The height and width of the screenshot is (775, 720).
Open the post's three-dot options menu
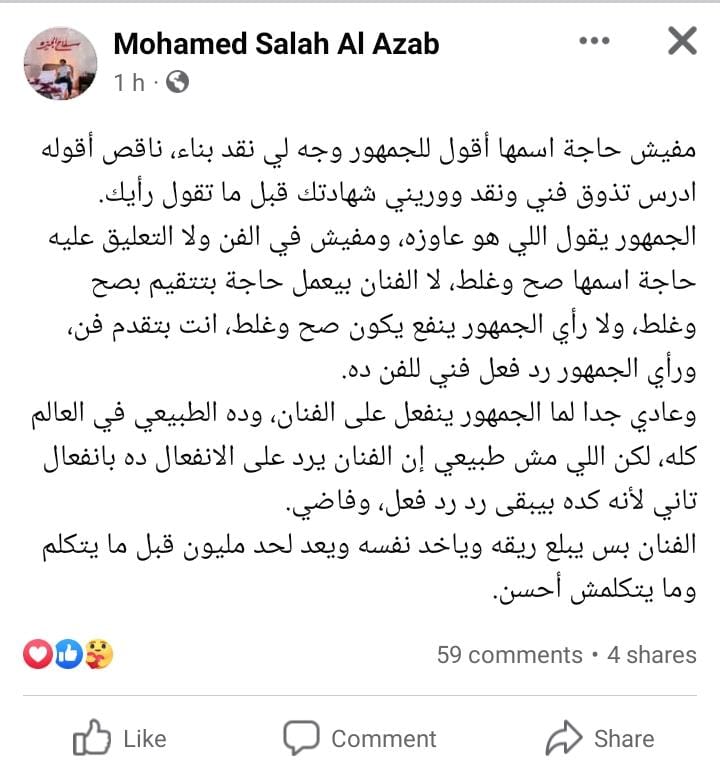594,41
